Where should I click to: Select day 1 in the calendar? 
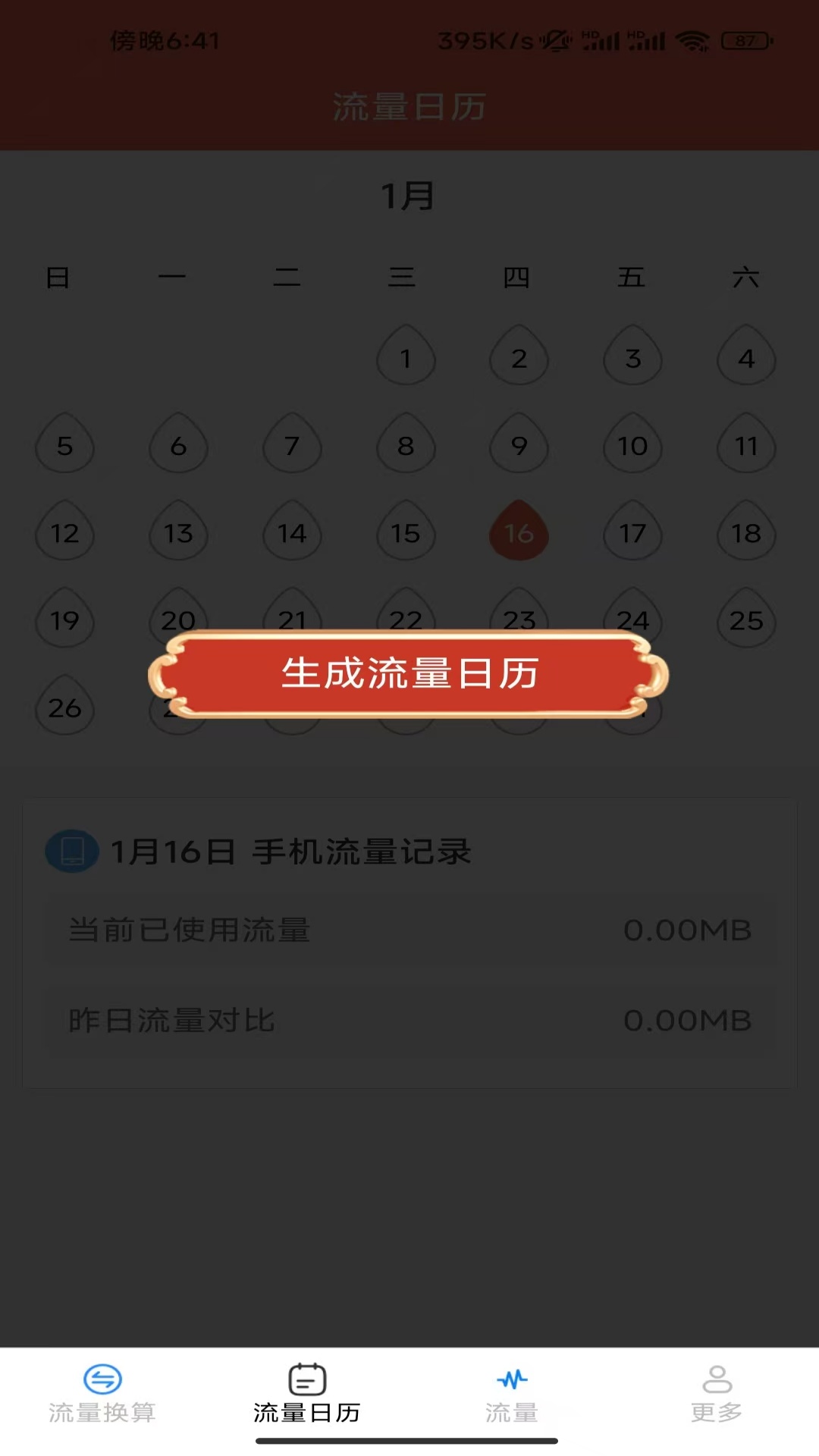[406, 355]
